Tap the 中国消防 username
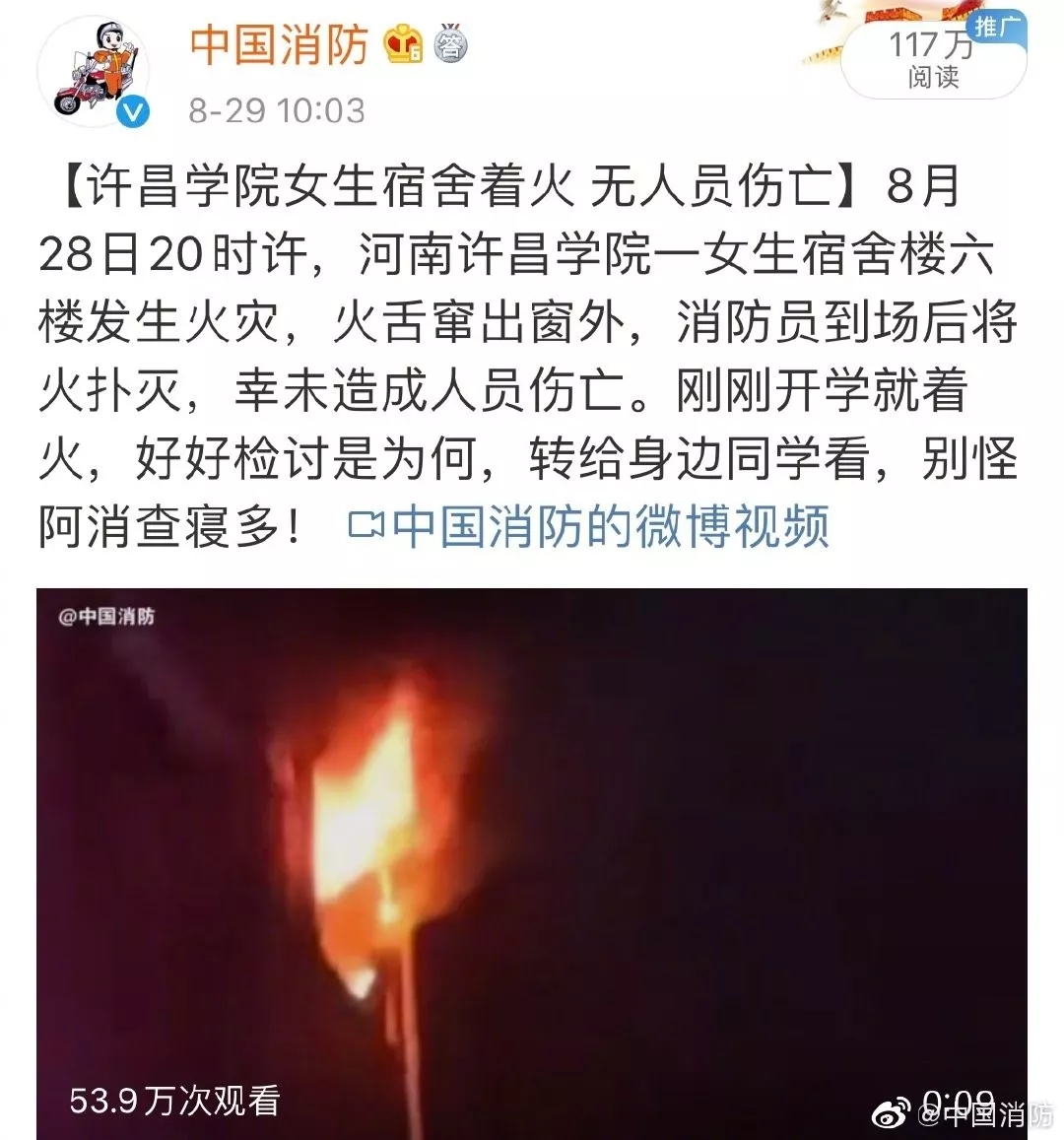The height and width of the screenshot is (1140, 1064). (279, 45)
